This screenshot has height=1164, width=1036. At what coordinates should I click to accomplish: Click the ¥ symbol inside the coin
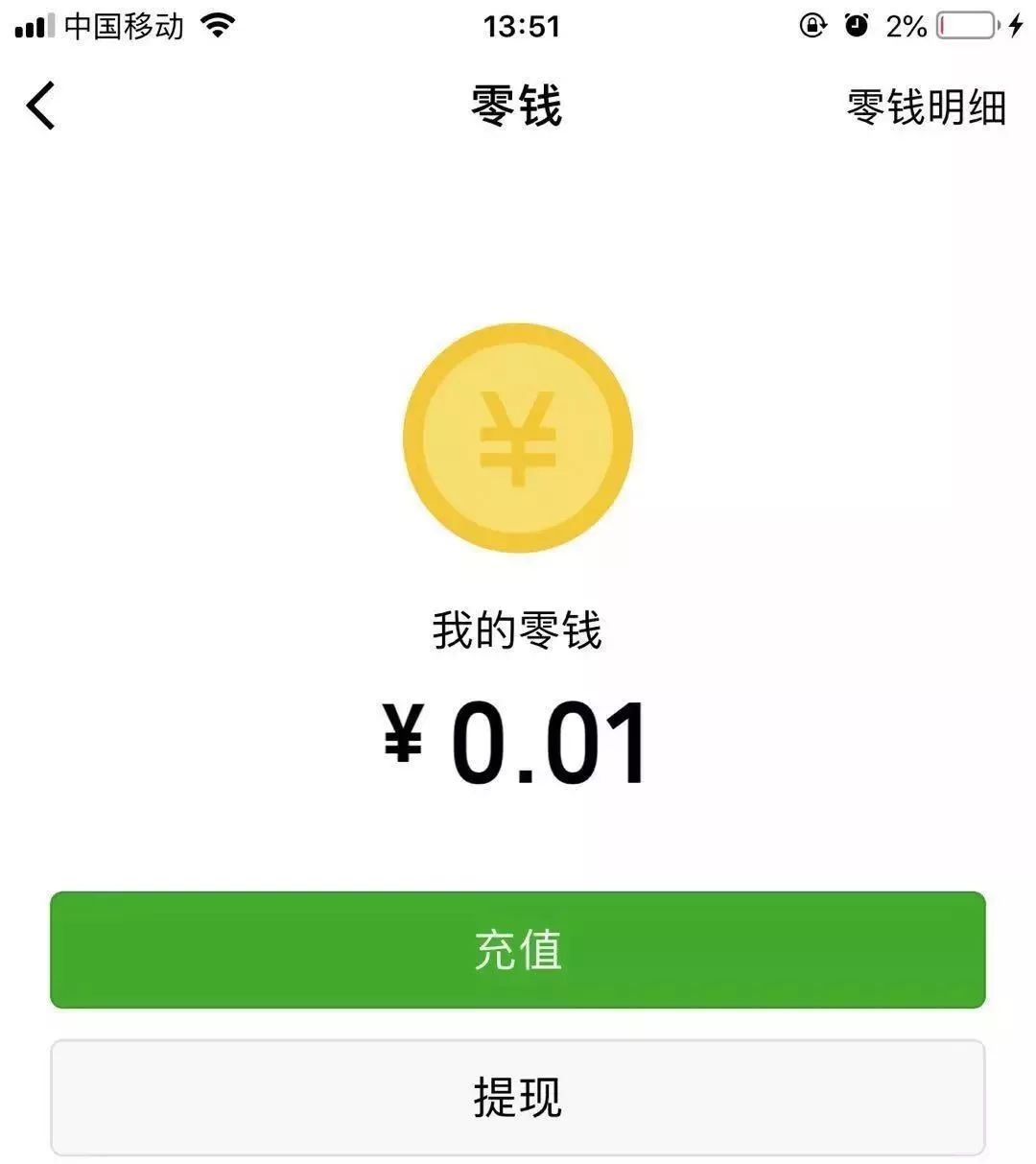pyautogui.click(x=518, y=437)
